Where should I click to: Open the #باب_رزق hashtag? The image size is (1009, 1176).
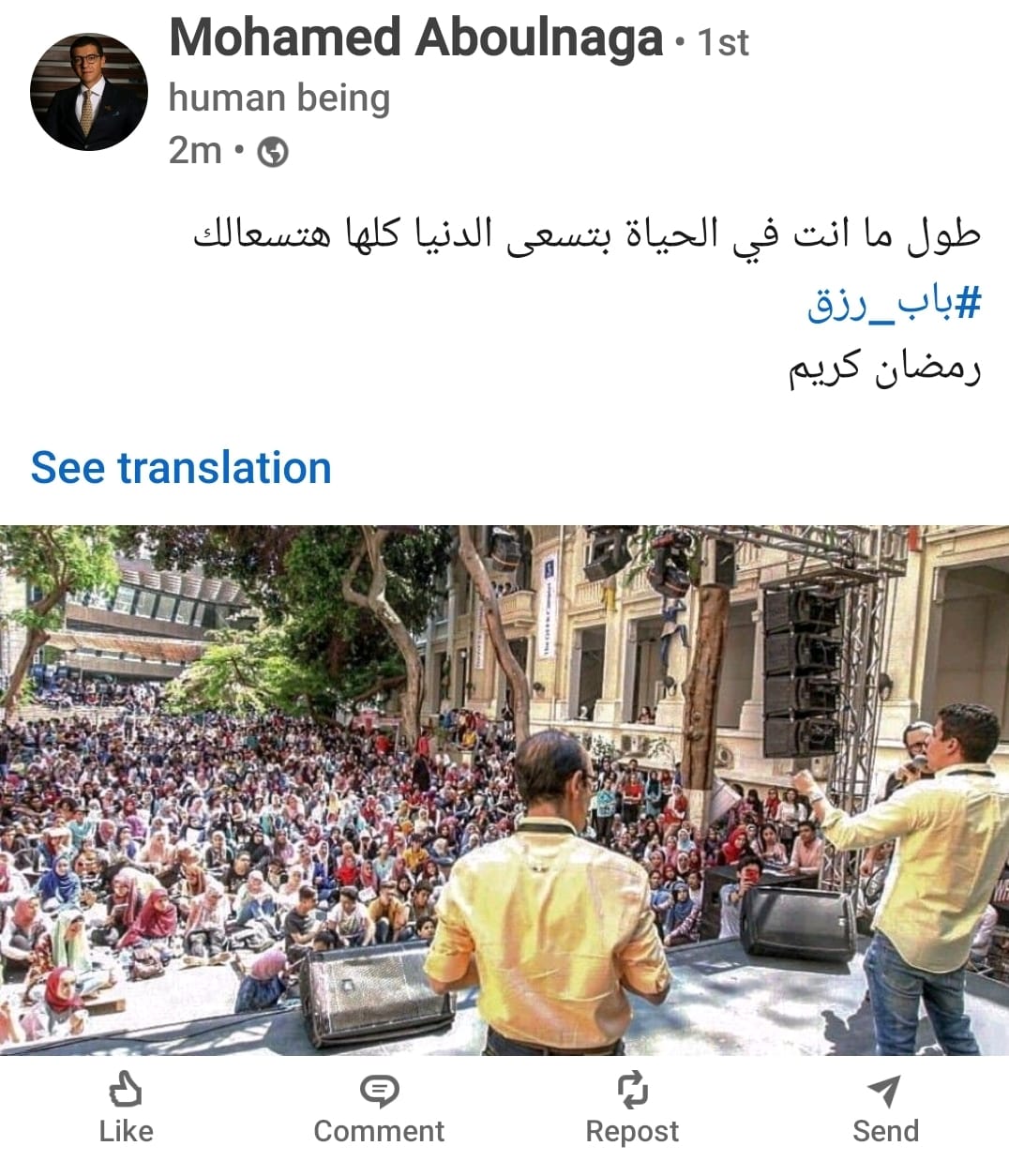pyautogui.click(x=894, y=304)
